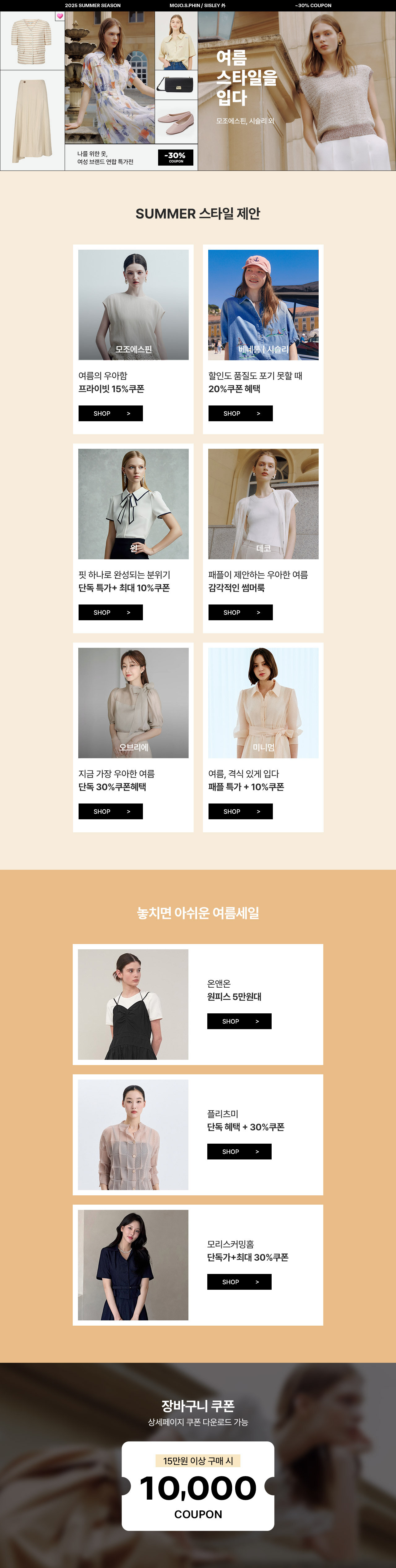The width and height of the screenshot is (396, 1568).
Task: Tap SHOP under 프라이빗 15%쿠폰
Action: point(110,413)
